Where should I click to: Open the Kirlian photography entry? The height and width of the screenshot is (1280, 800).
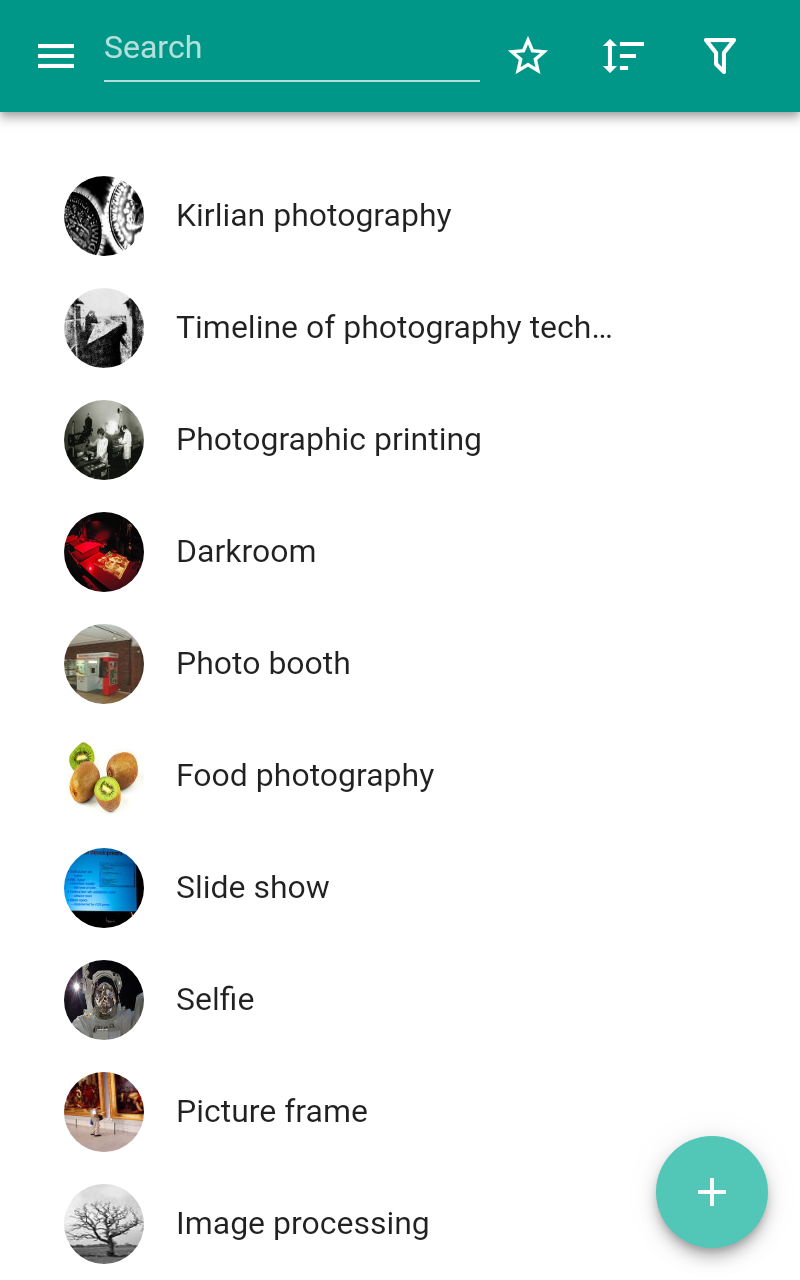(313, 216)
